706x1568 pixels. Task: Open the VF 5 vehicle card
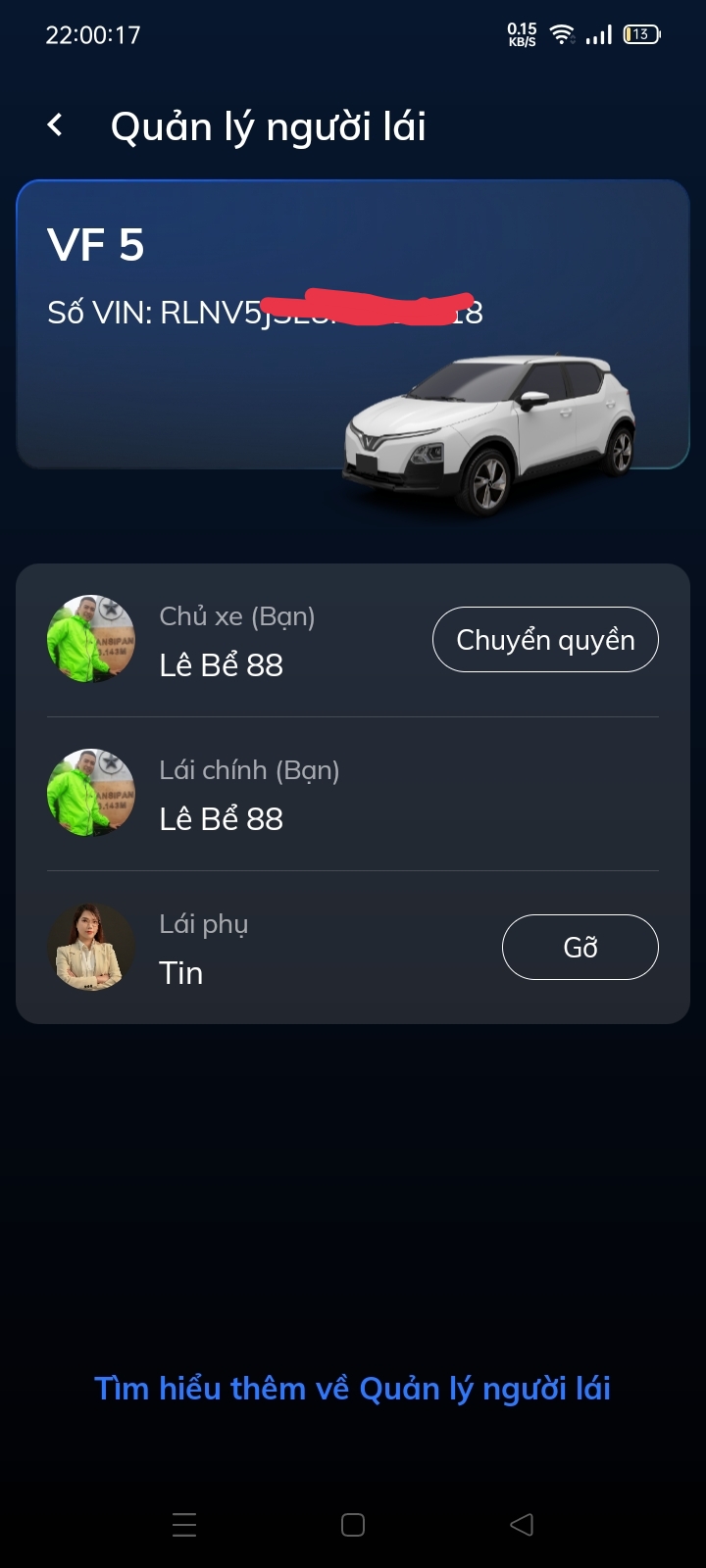(x=352, y=324)
